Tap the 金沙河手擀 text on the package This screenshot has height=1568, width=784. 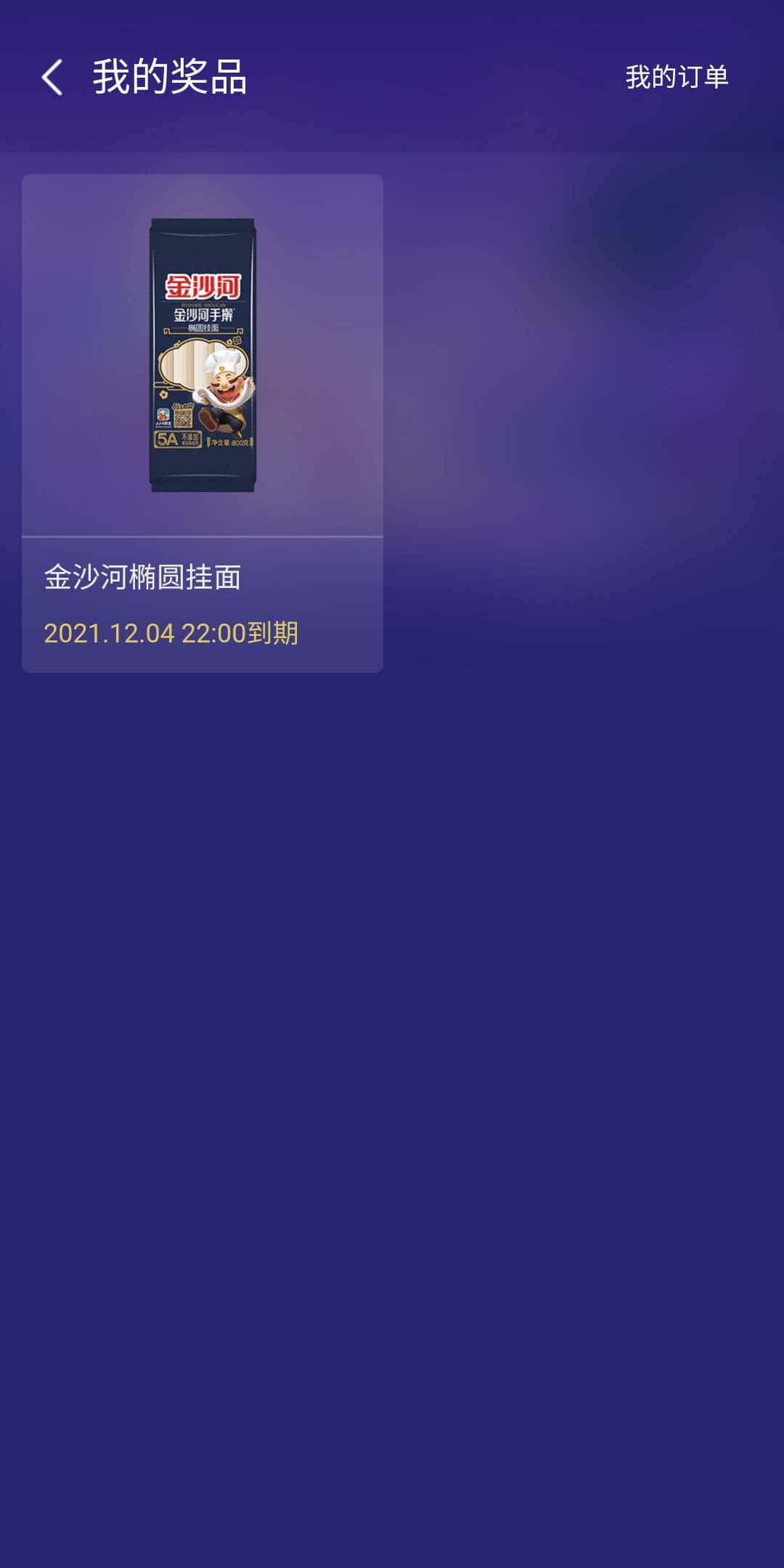click(x=204, y=315)
